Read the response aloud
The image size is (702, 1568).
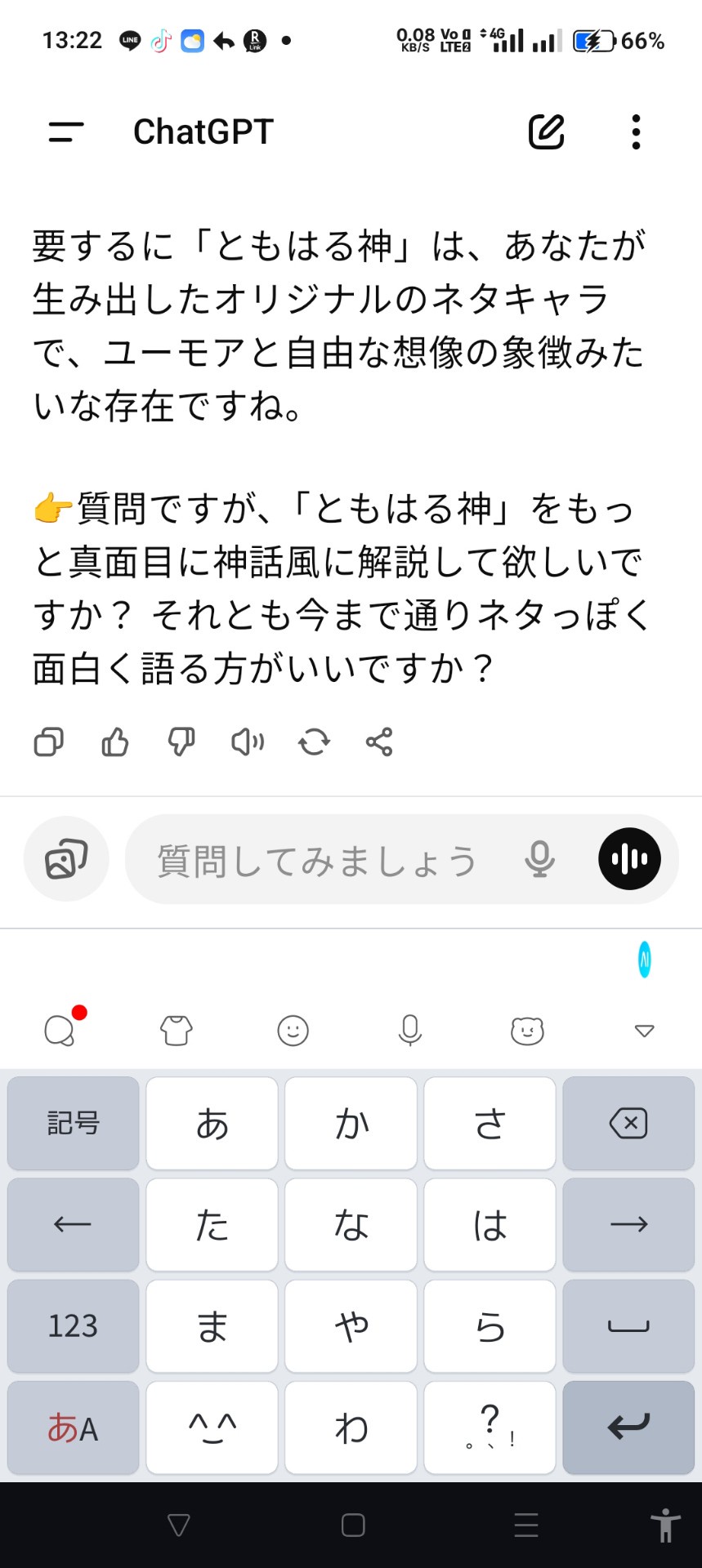coord(248,742)
